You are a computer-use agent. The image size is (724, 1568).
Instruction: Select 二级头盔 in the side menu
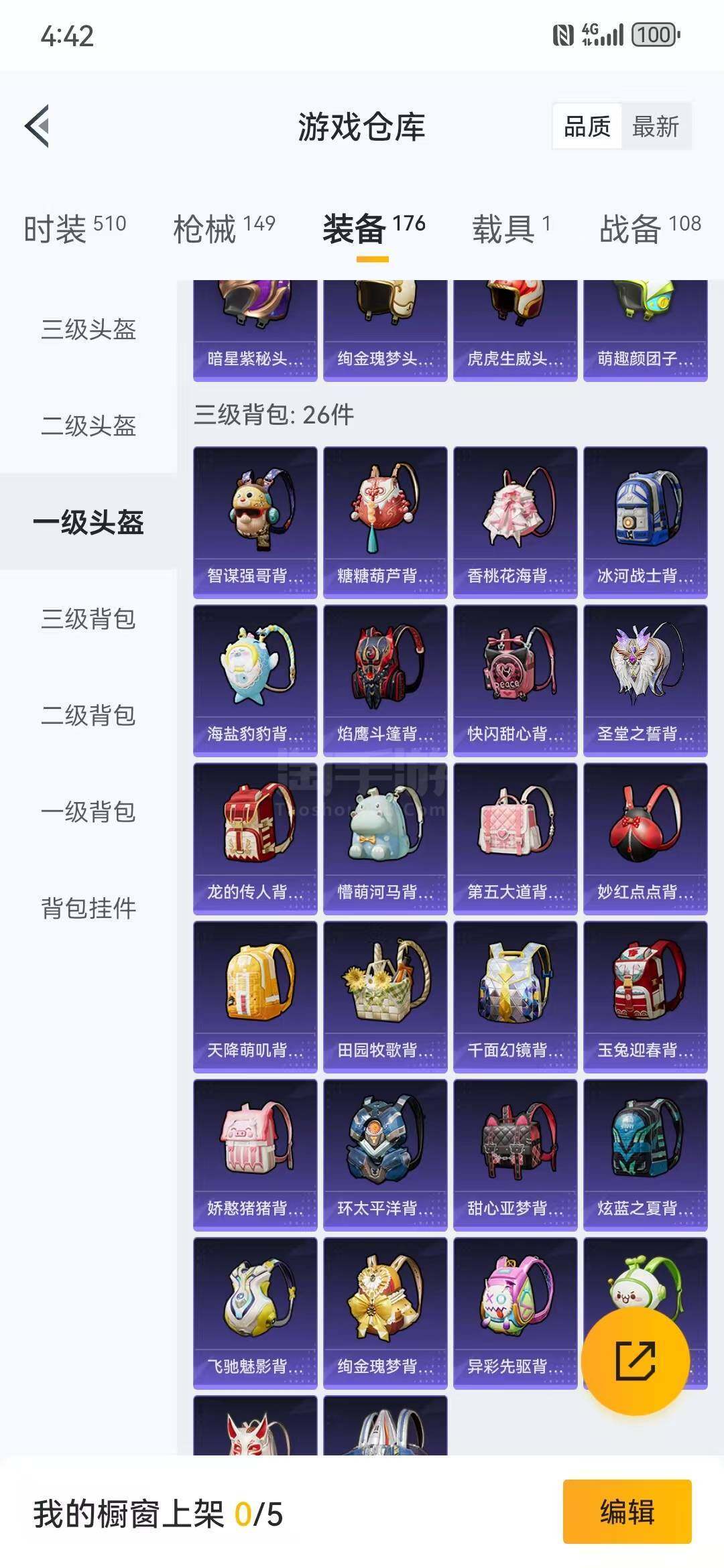pyautogui.click(x=88, y=426)
